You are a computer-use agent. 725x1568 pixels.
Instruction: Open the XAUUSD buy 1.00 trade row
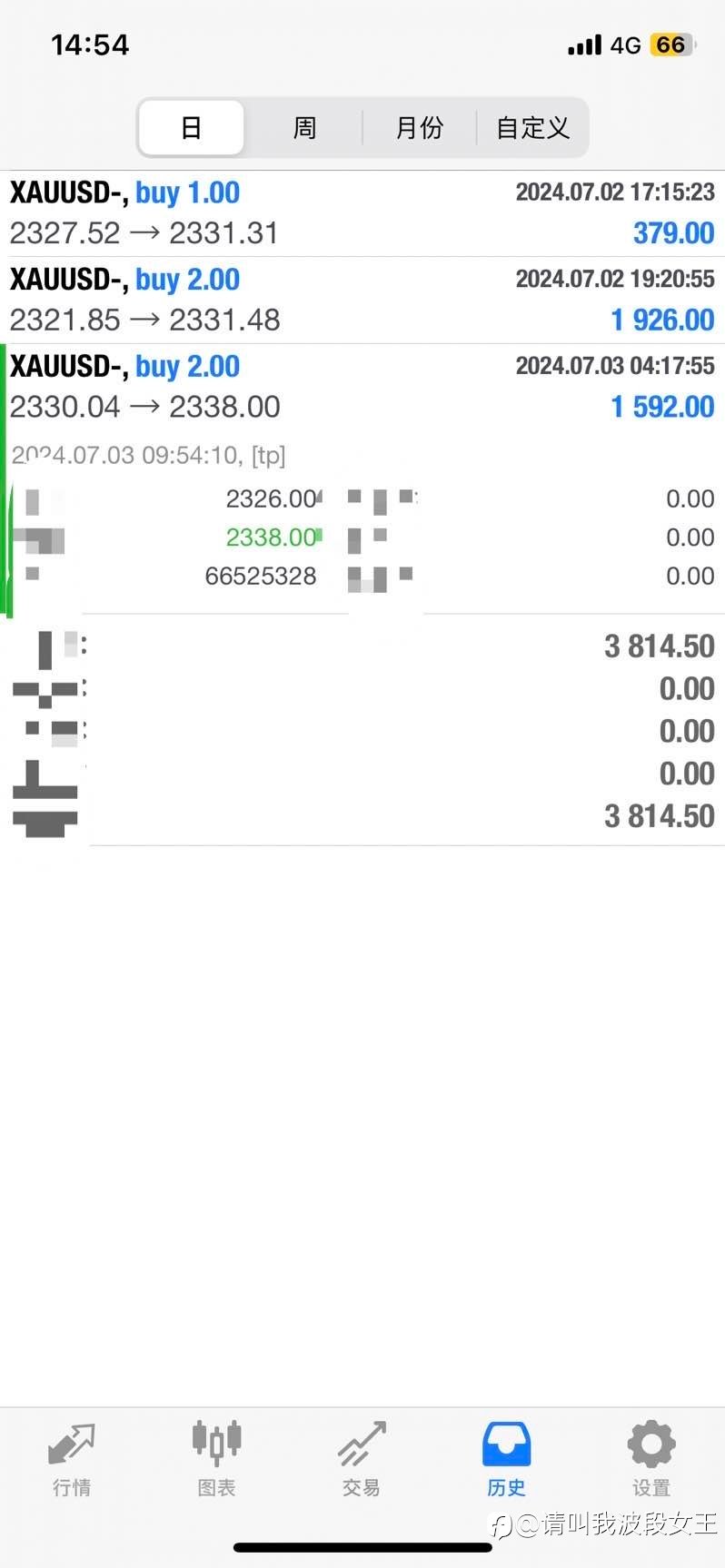click(x=362, y=213)
